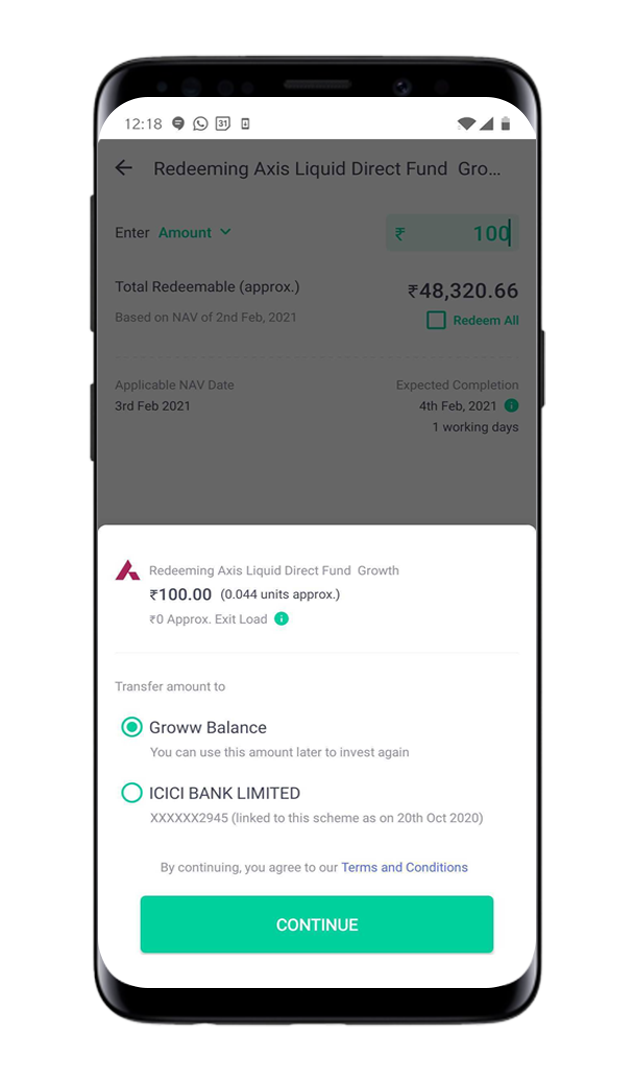Open the Terms and Conditions link
This screenshot has width=626, height=1080.
click(x=404, y=867)
